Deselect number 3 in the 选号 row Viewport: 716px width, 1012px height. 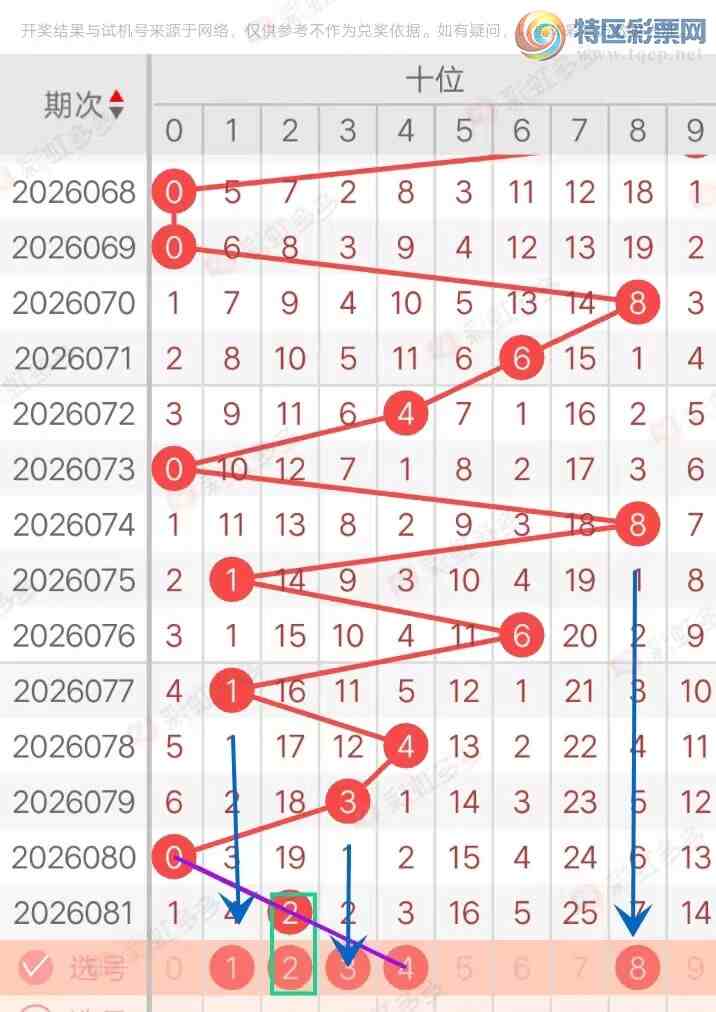(347, 968)
